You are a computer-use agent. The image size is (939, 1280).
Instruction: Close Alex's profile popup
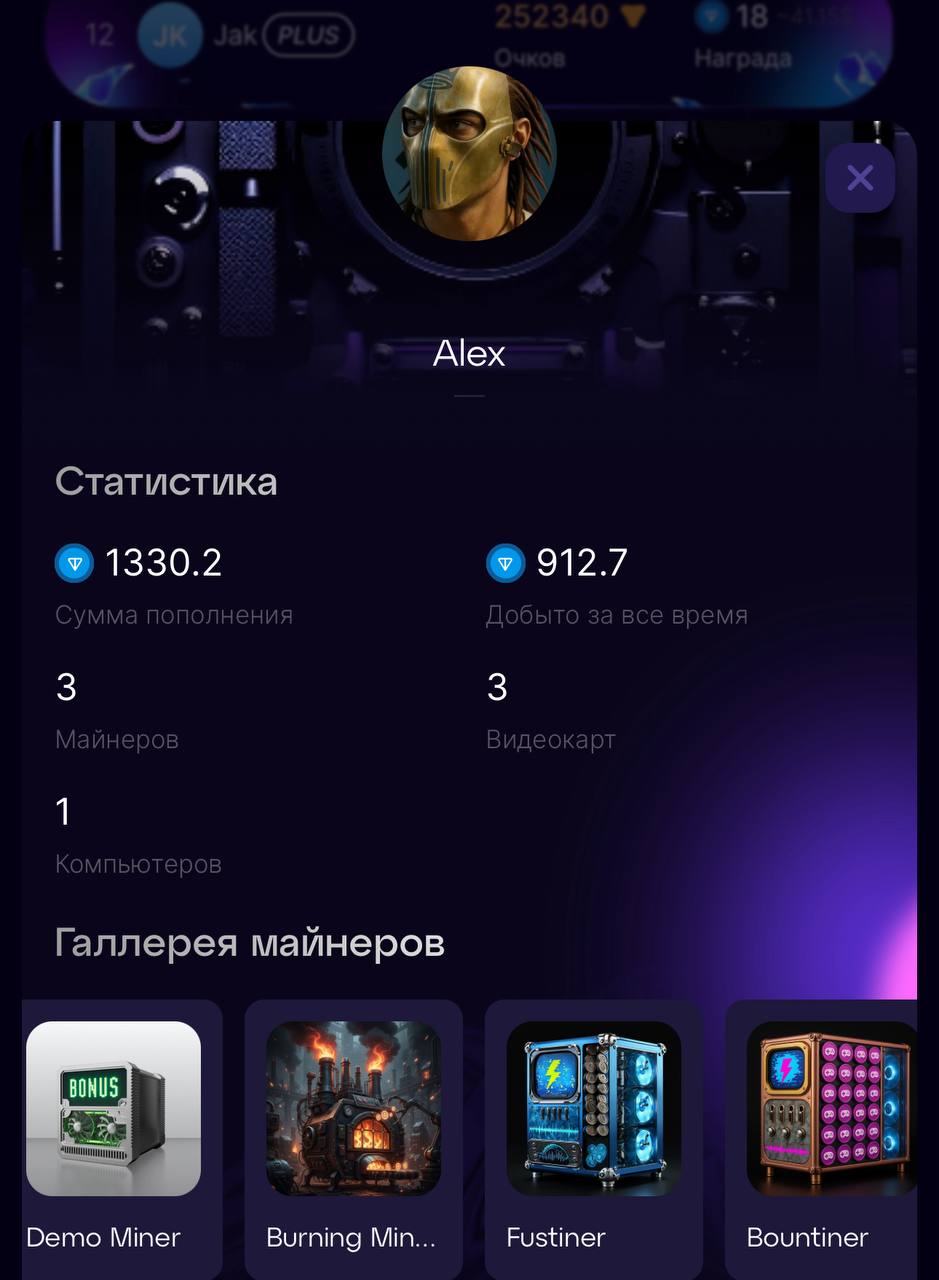coord(860,179)
